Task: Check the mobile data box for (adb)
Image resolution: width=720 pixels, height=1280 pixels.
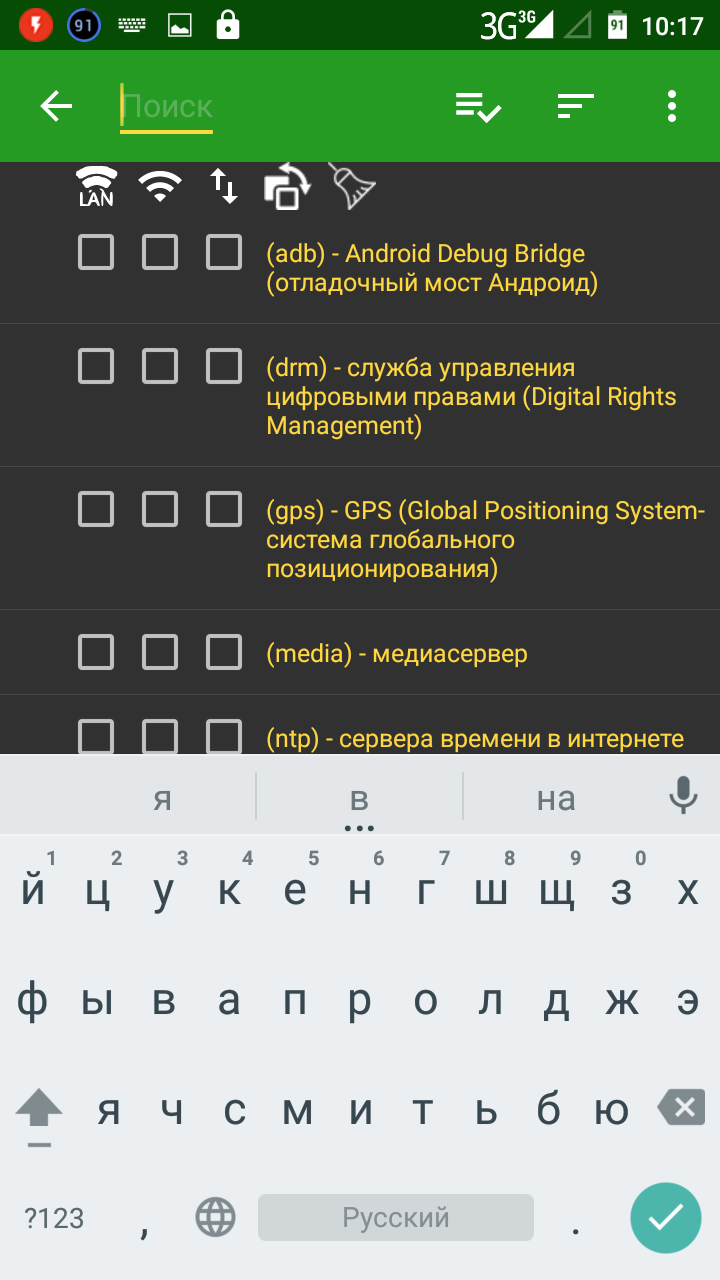Action: click(224, 253)
